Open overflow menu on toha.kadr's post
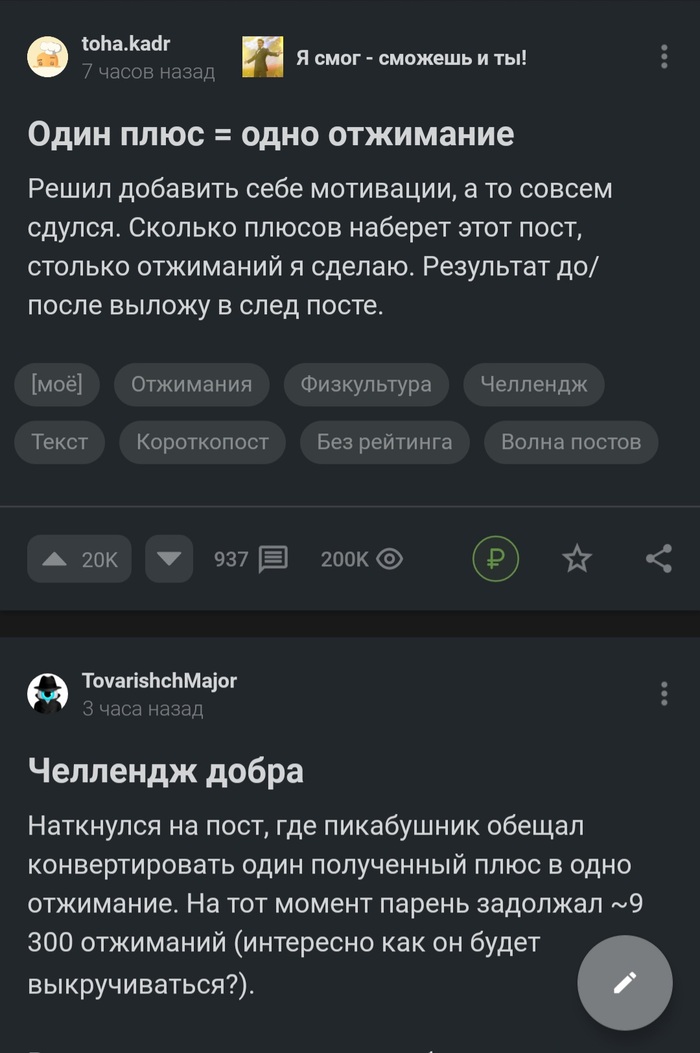The width and height of the screenshot is (700, 1053). (x=664, y=57)
